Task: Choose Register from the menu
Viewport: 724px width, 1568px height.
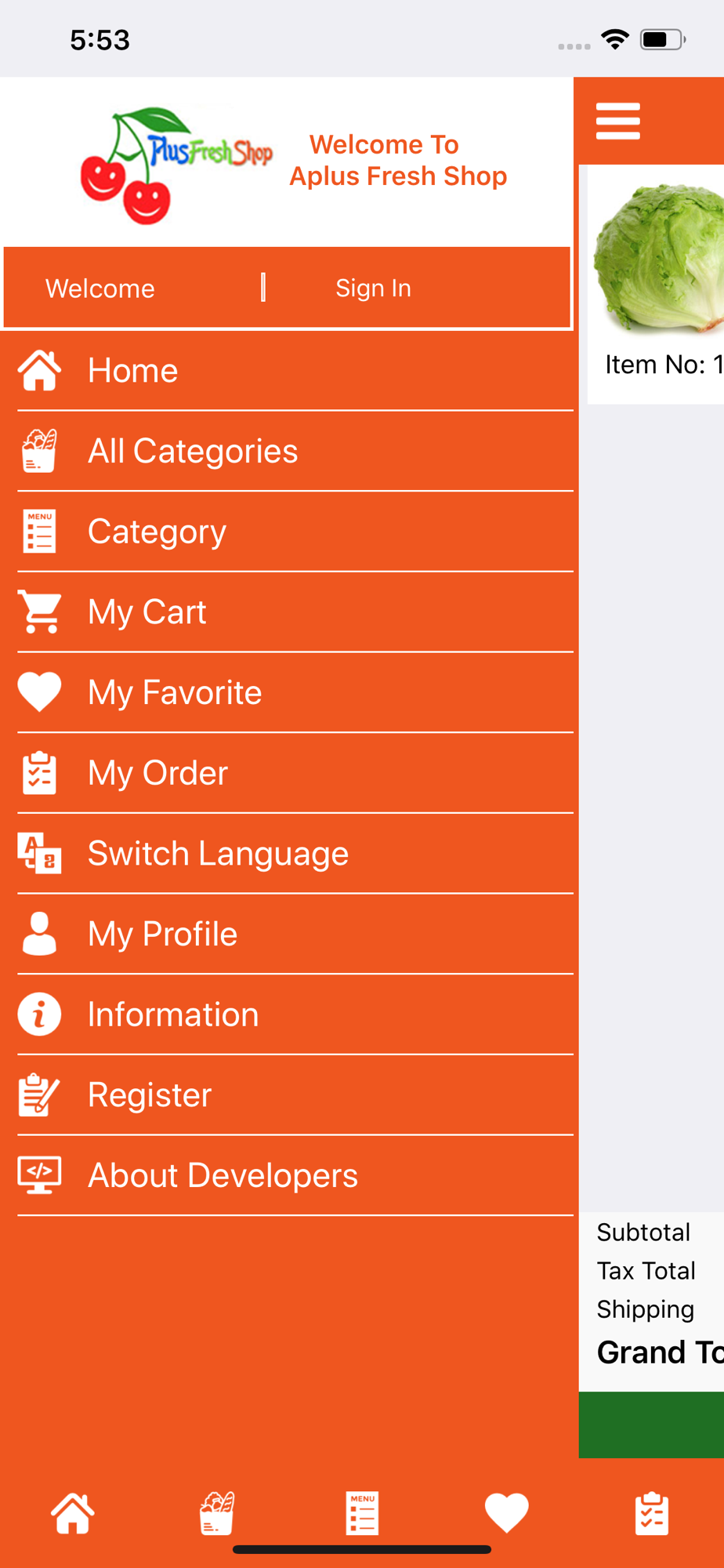Action: coord(295,1095)
